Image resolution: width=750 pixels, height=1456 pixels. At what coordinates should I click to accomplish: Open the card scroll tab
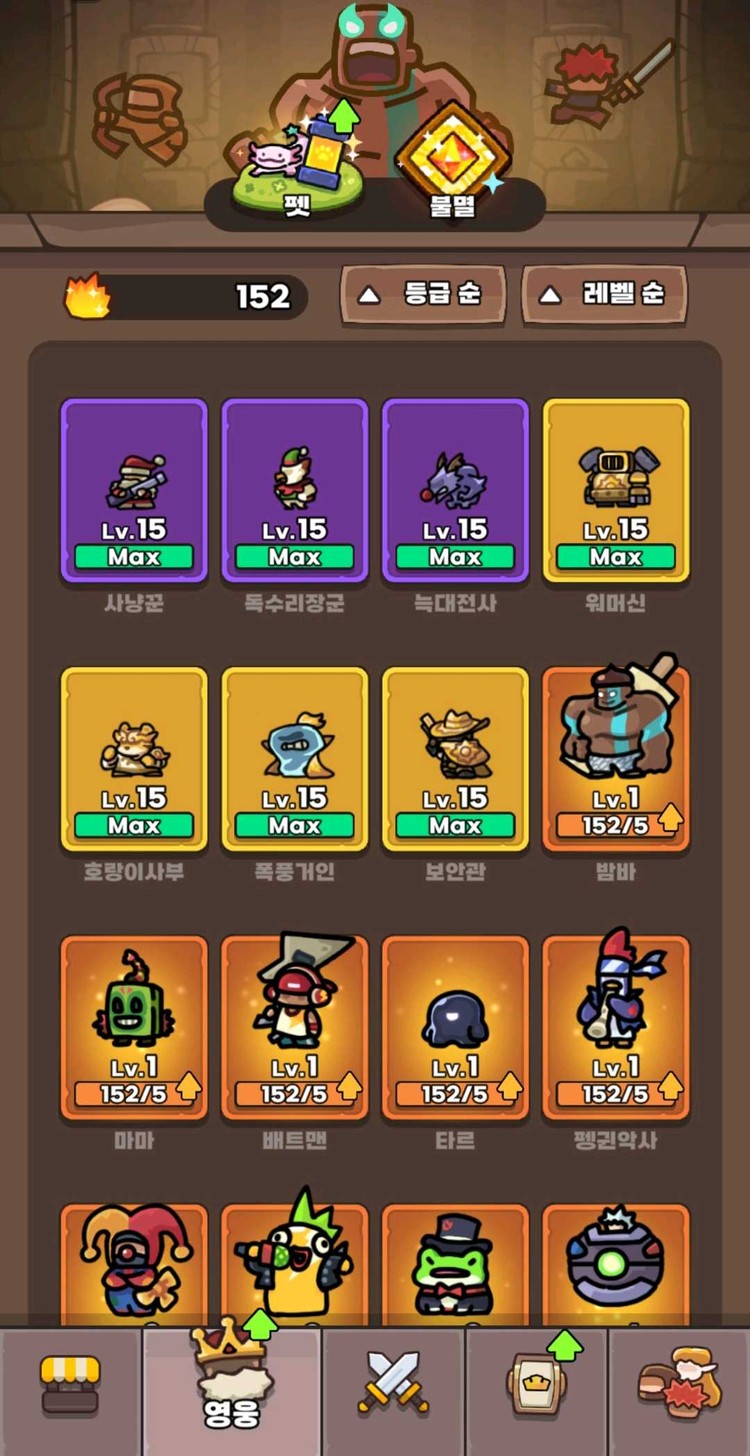[537, 1390]
